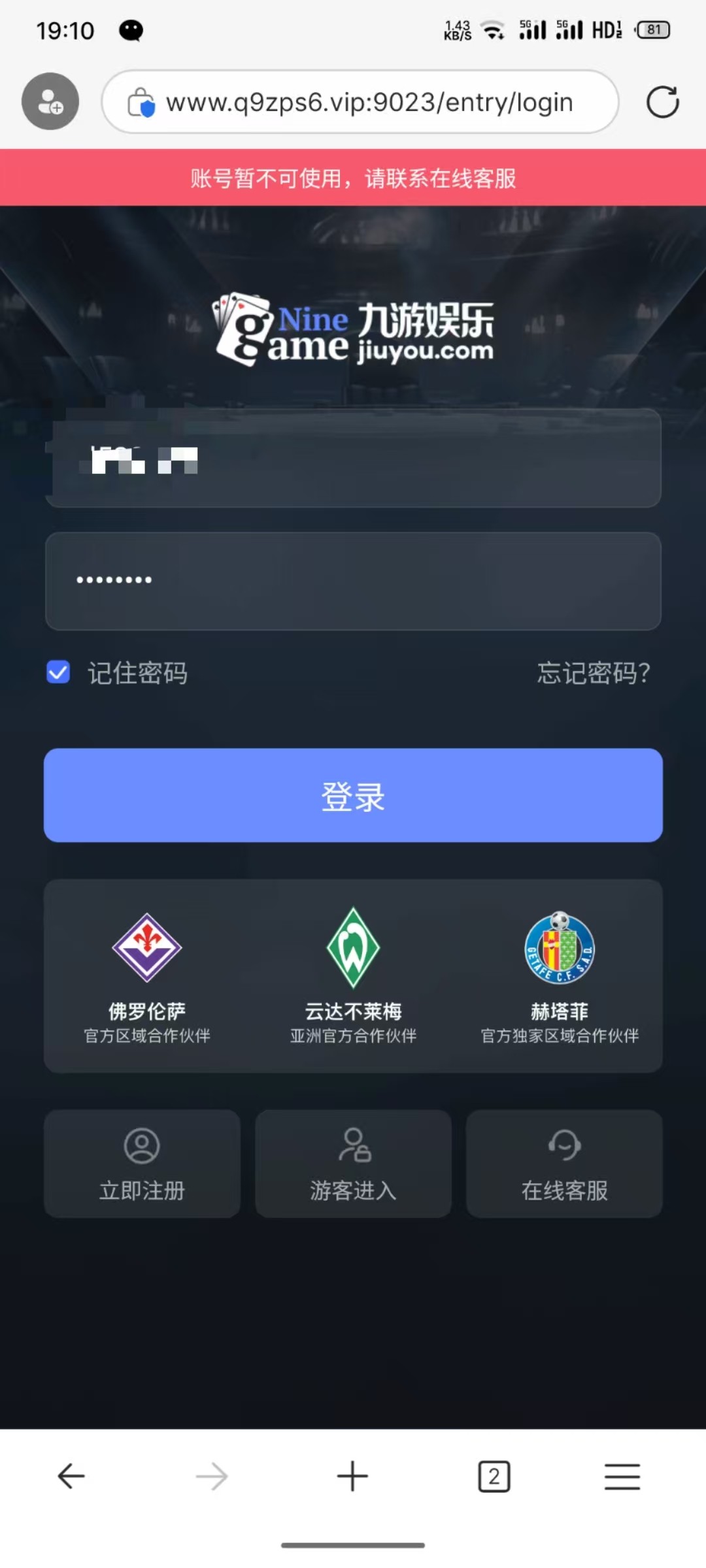Focus the password input field

[x=353, y=581]
